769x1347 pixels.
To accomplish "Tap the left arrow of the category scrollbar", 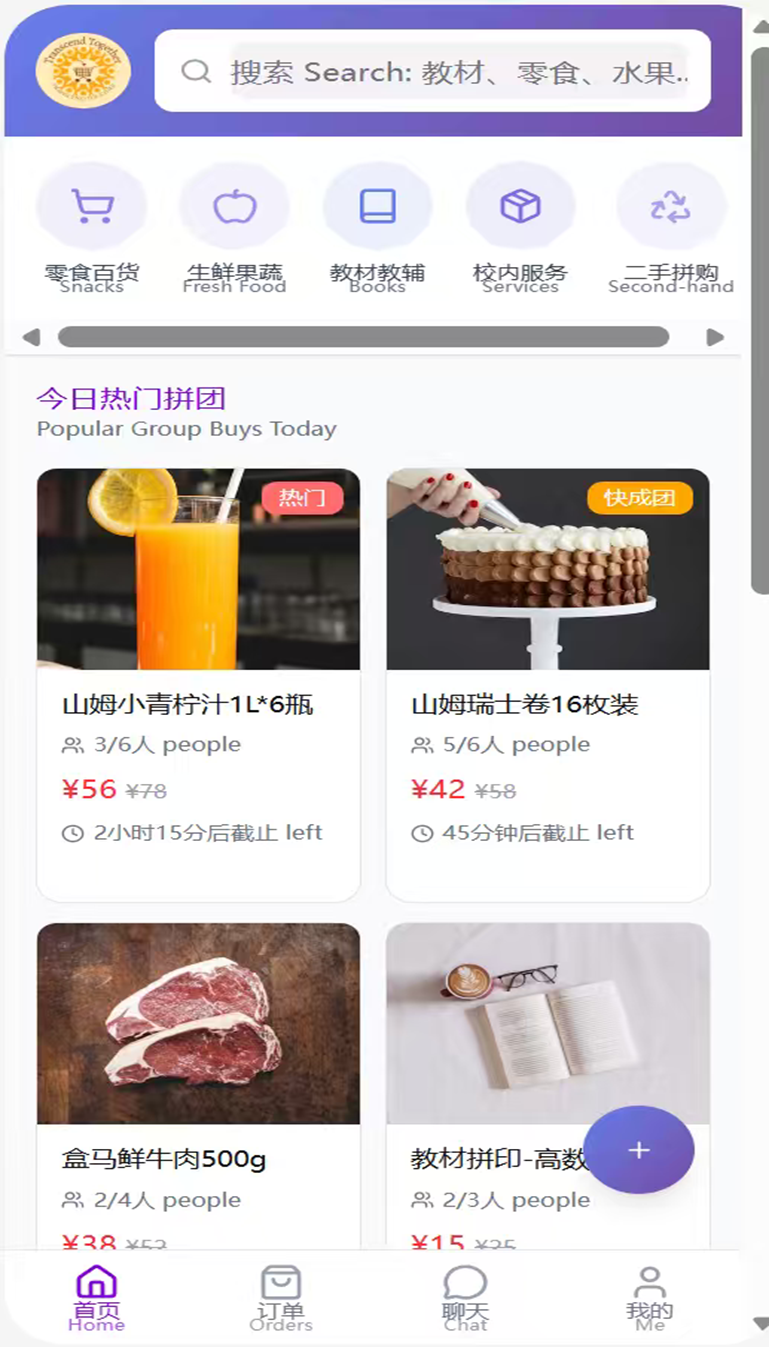I will (x=31, y=337).
